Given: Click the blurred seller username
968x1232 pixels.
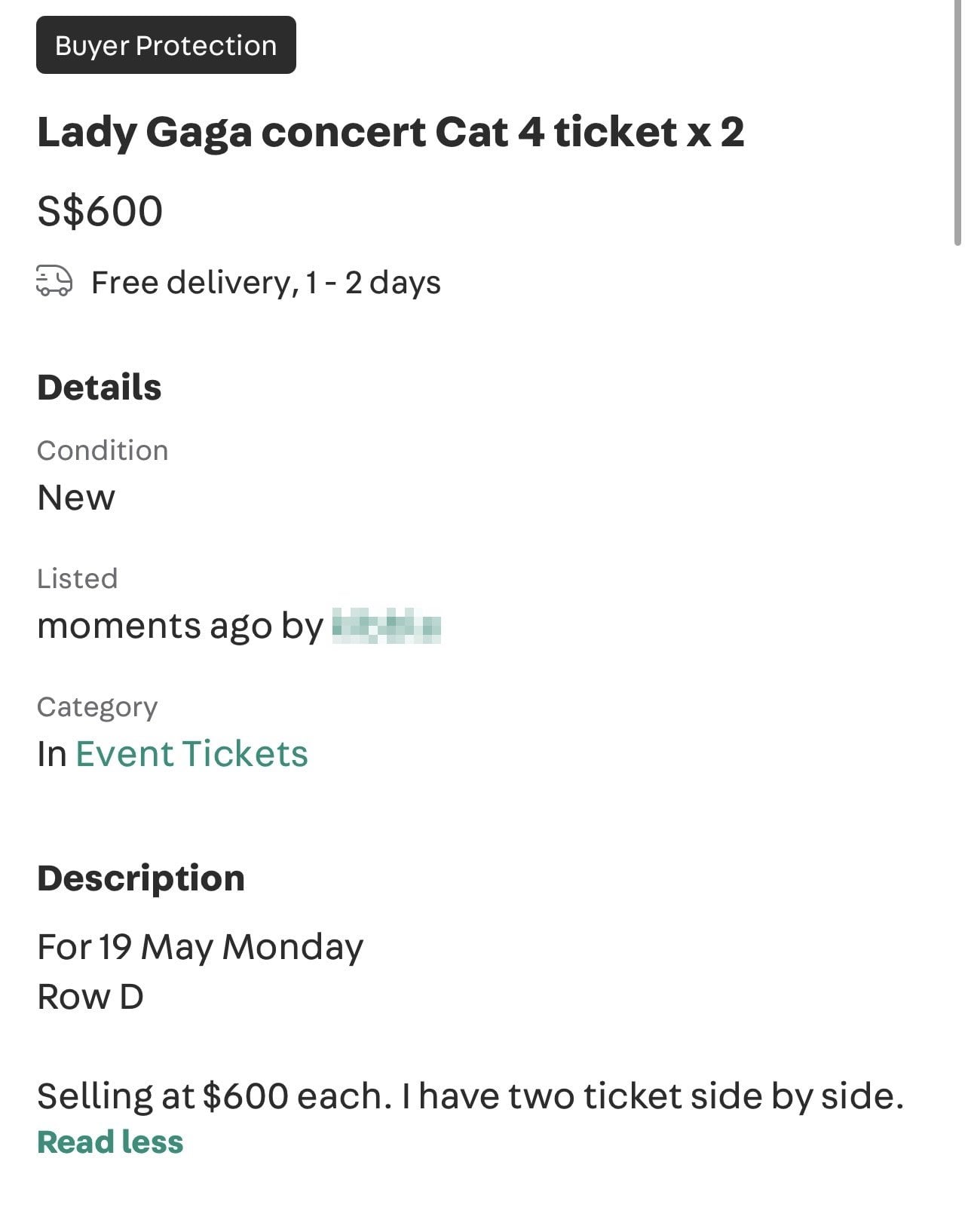Looking at the screenshot, I should pos(388,626).
